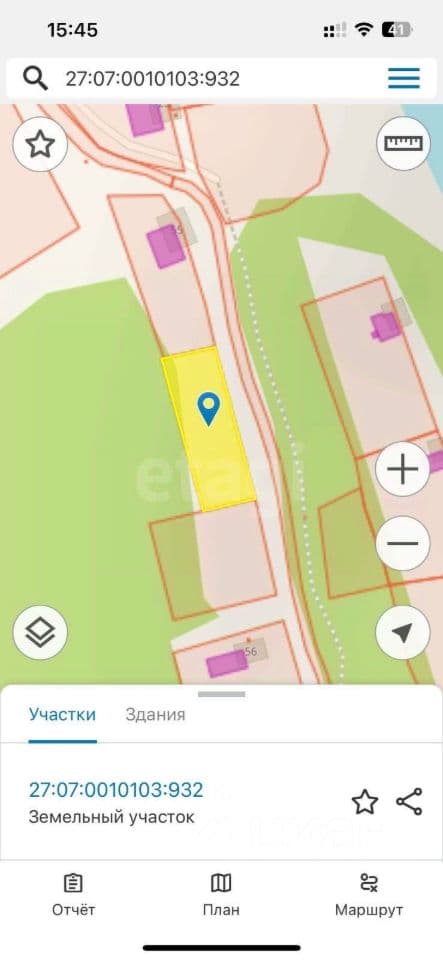Share the parcel 27:07:0010103:932
This screenshot has width=443, height=960.
[x=409, y=801]
